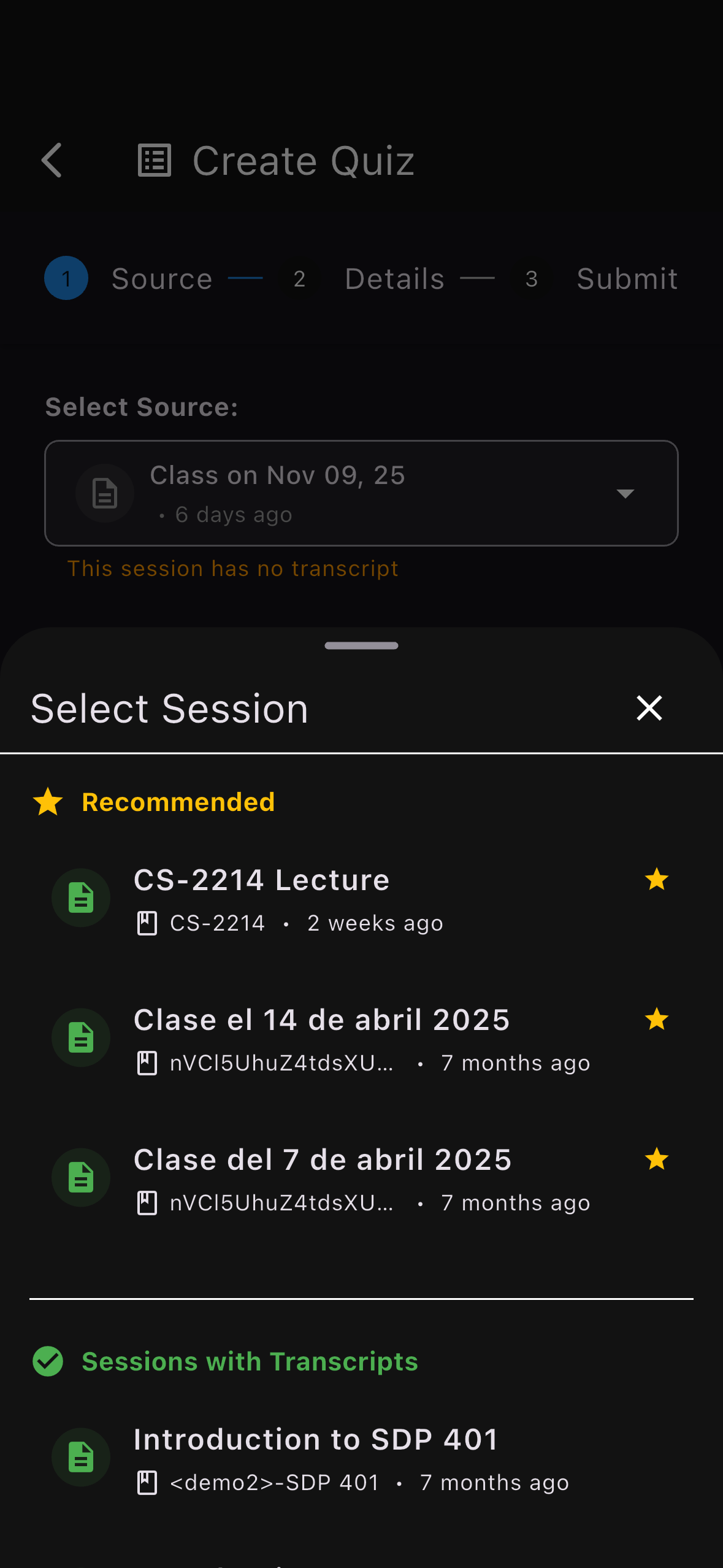Click the warning text about missing transcript

(x=233, y=568)
